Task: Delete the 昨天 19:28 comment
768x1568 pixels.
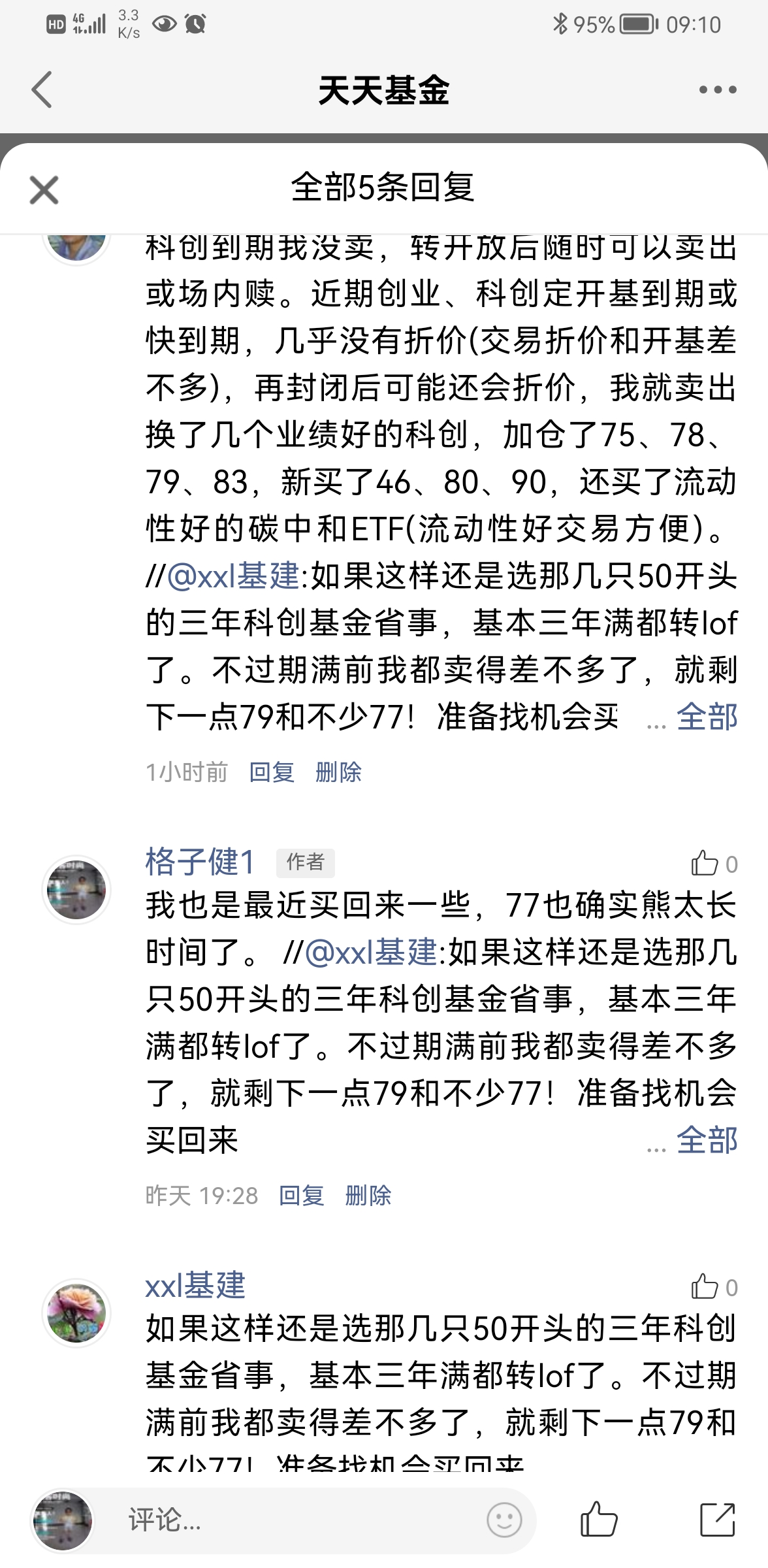Action: click(x=368, y=1196)
